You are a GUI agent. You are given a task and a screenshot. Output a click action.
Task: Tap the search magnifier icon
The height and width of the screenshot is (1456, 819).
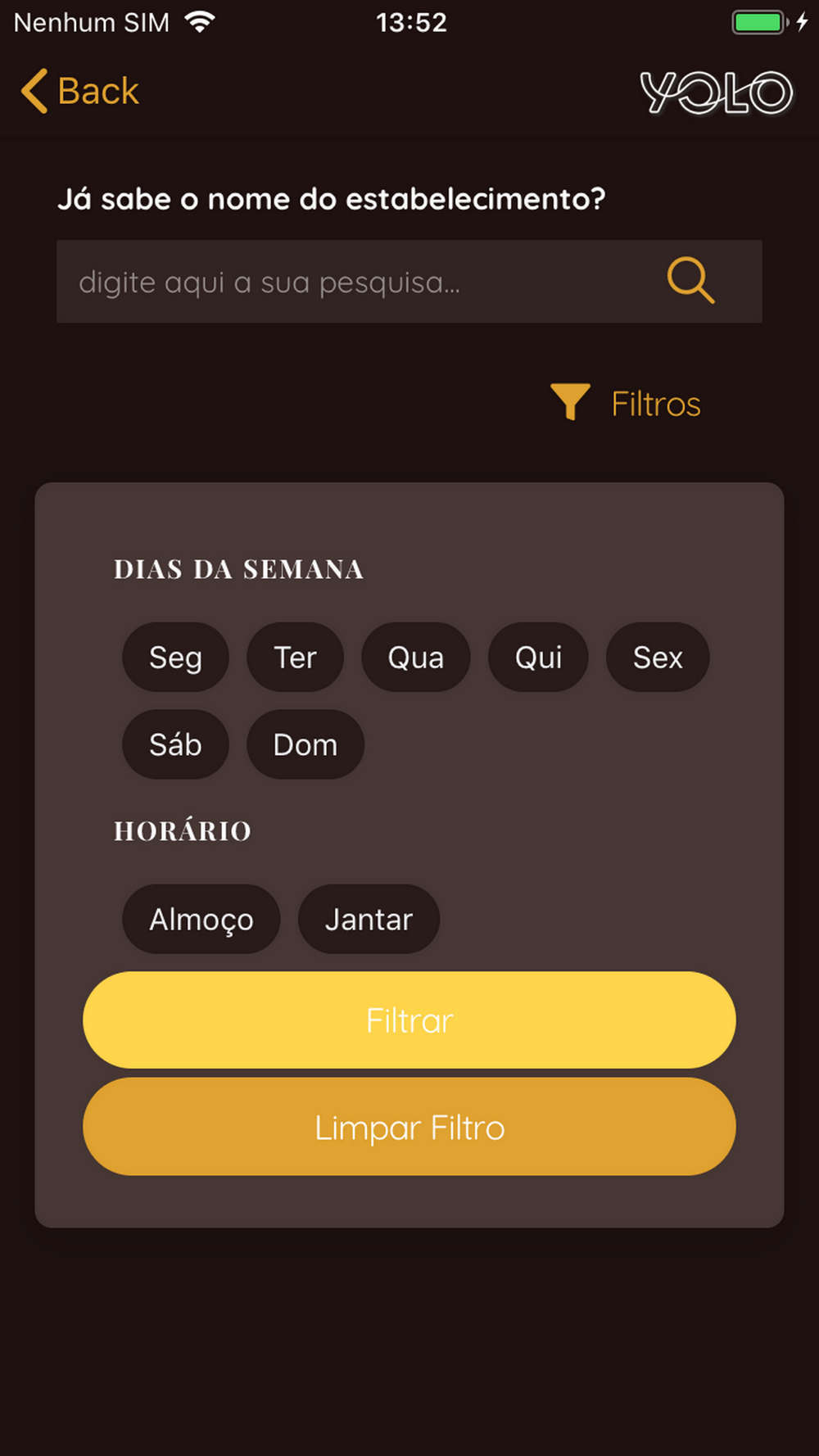click(x=690, y=281)
